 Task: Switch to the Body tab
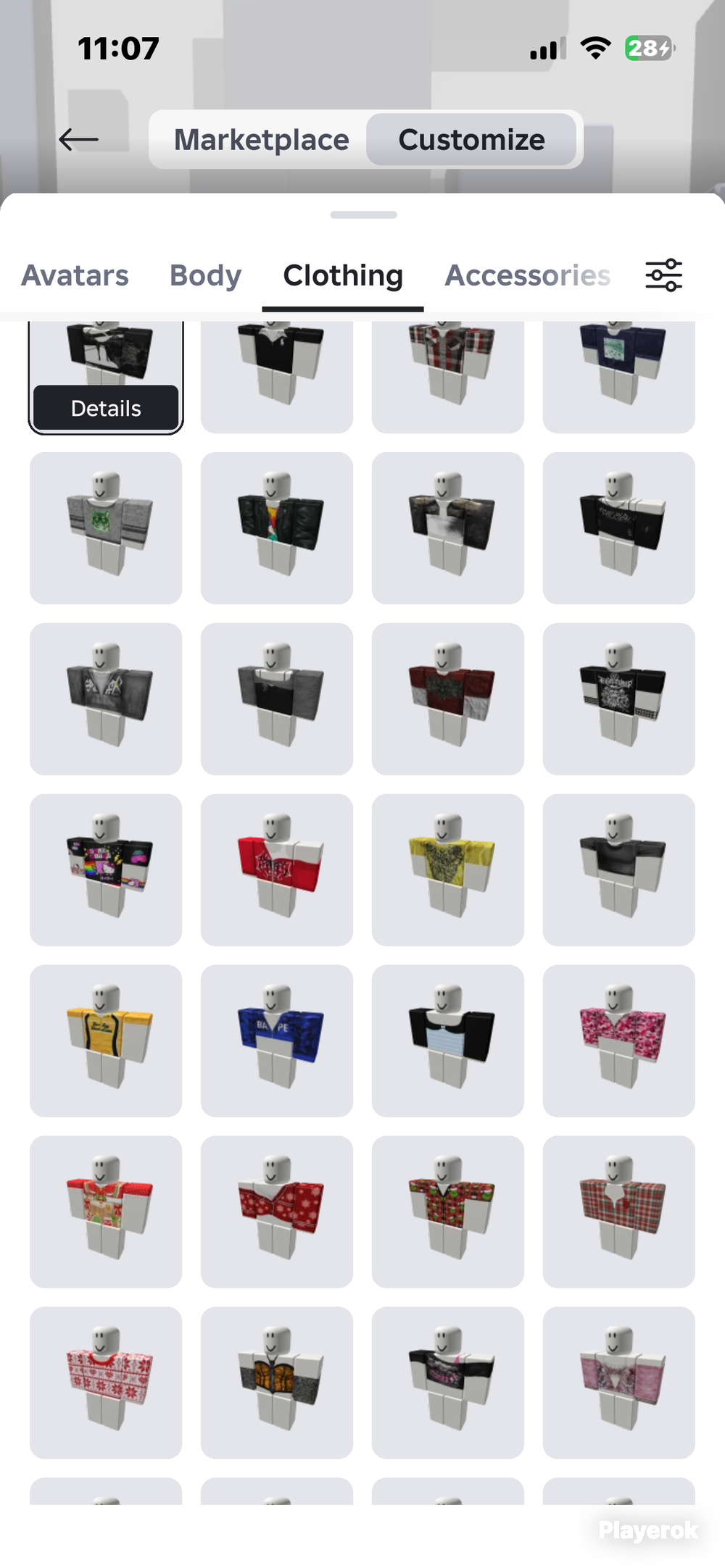tap(205, 276)
